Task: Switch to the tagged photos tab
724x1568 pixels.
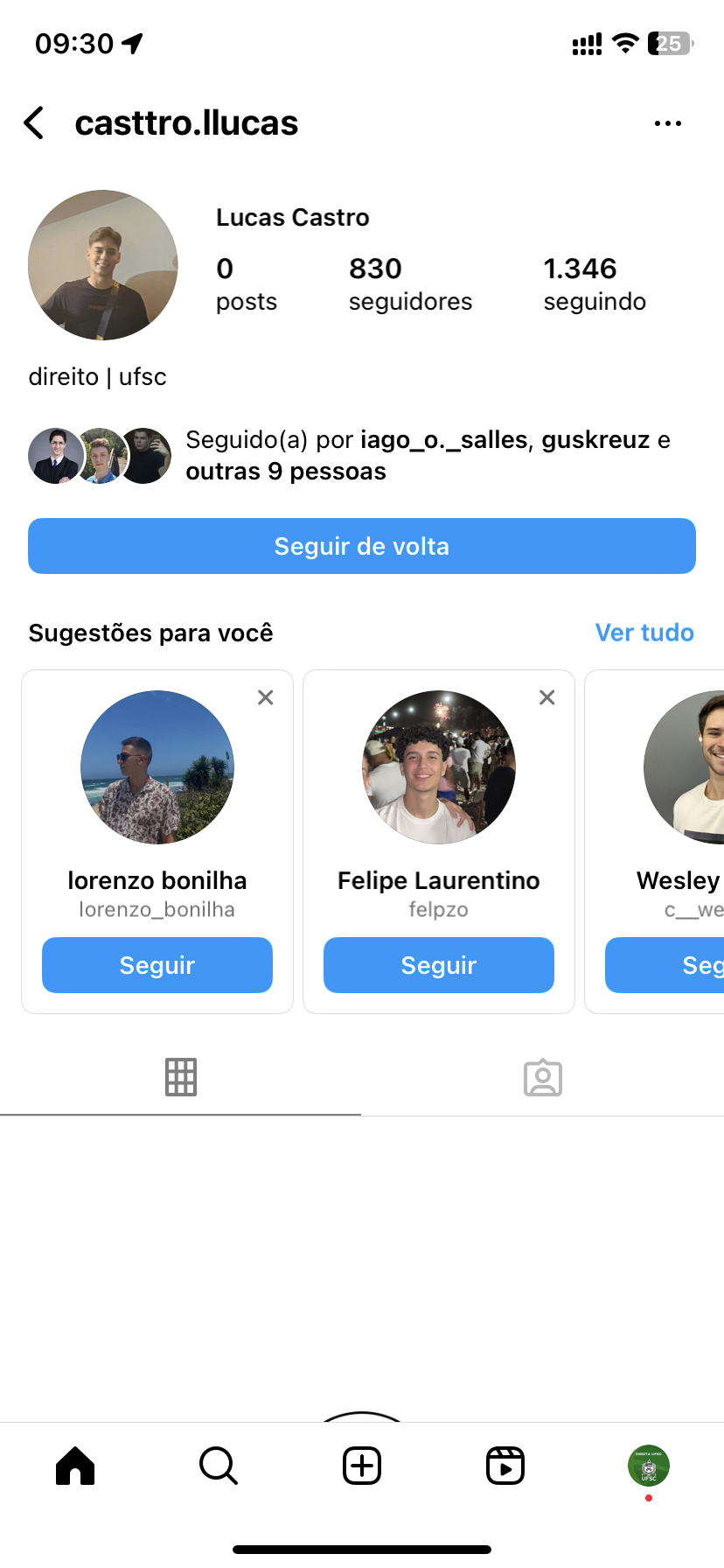Action: (543, 1077)
